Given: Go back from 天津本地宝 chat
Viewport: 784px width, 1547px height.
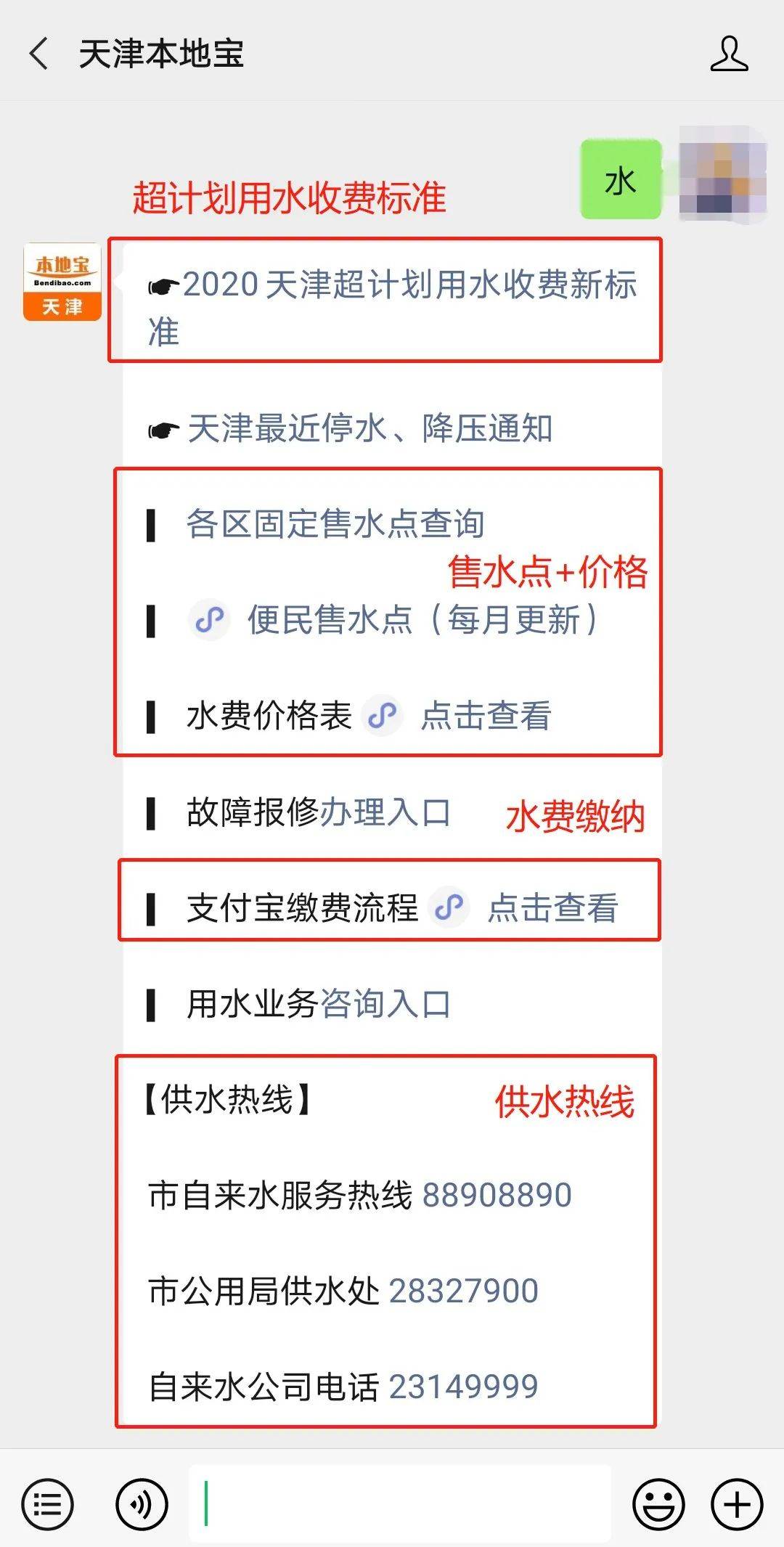Looking at the screenshot, I should coord(39,54).
